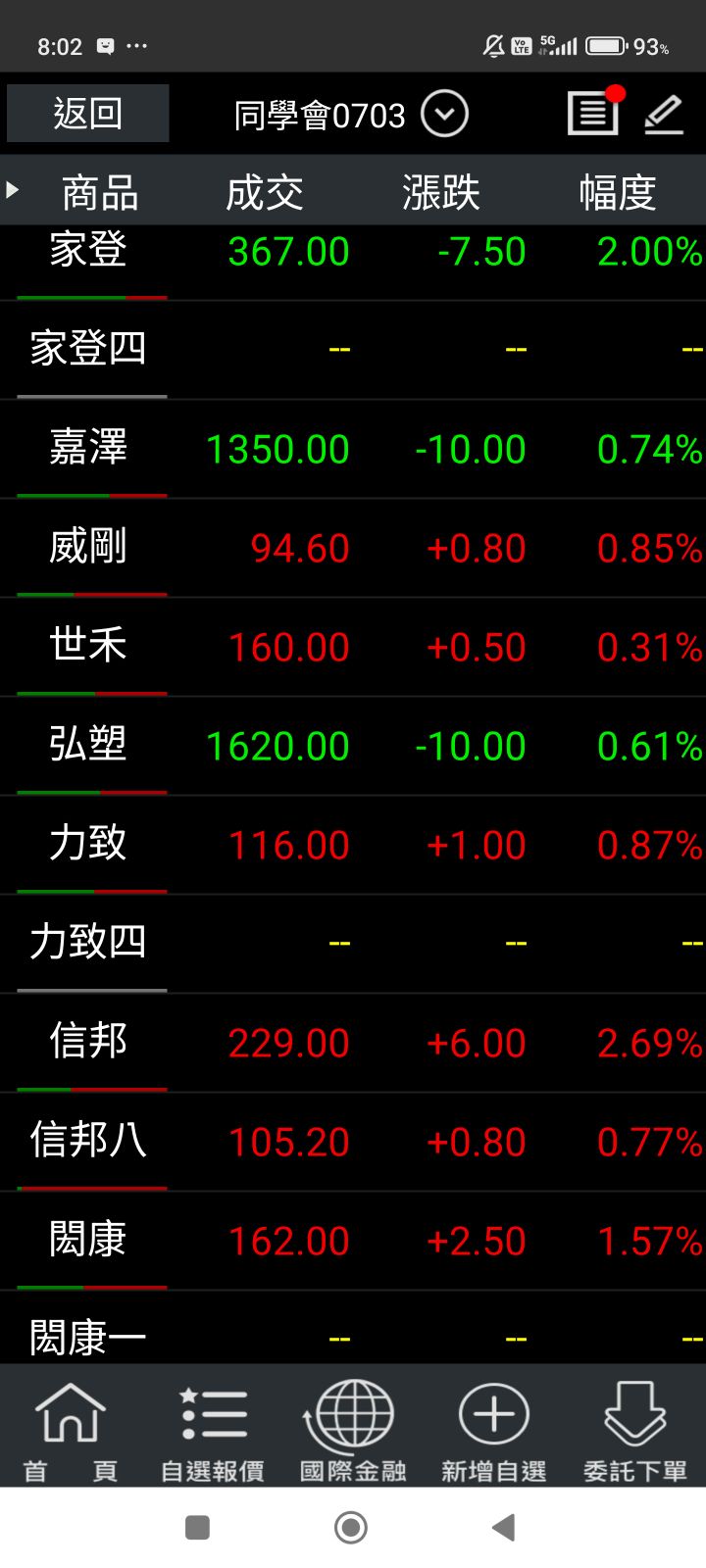This screenshot has height=1568, width=706.
Task: Switch to the 自選報價 tab
Action: 212,1430
